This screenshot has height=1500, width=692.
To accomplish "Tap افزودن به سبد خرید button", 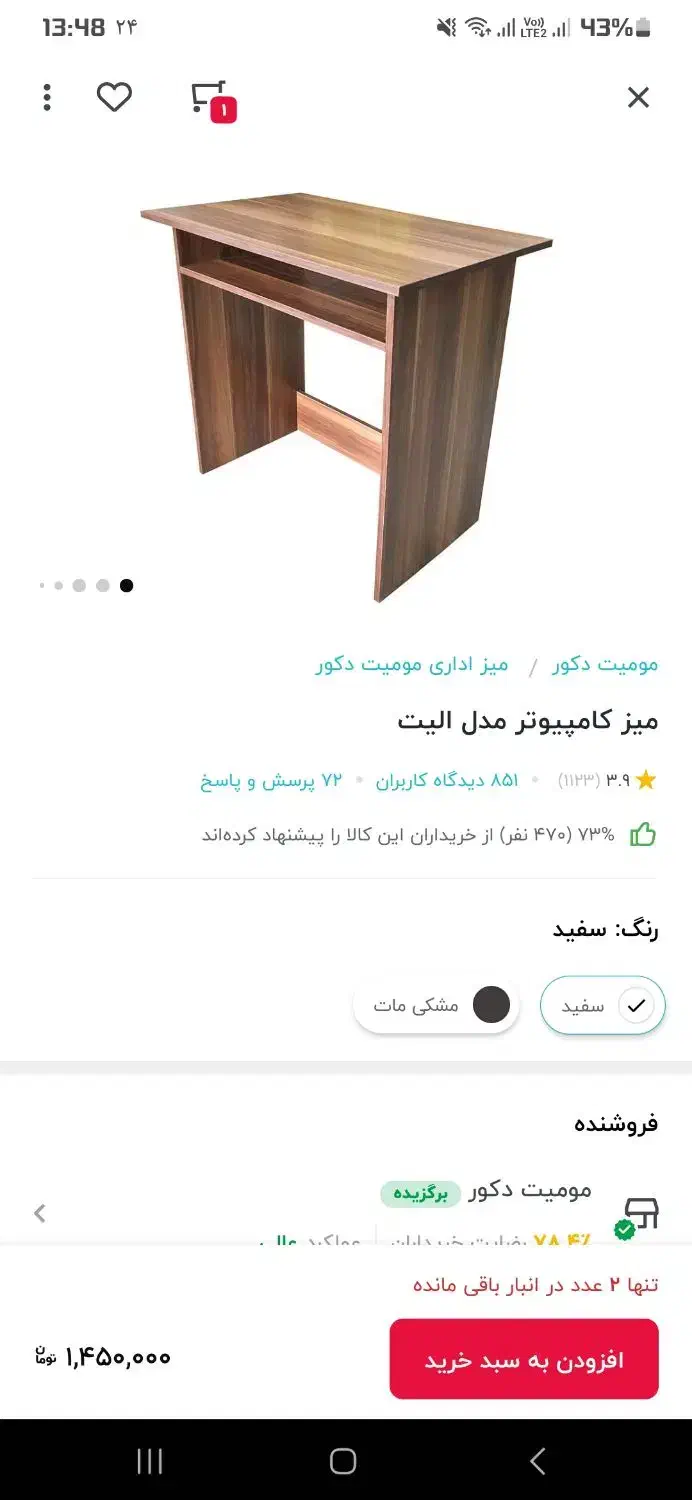I will tap(524, 1359).
